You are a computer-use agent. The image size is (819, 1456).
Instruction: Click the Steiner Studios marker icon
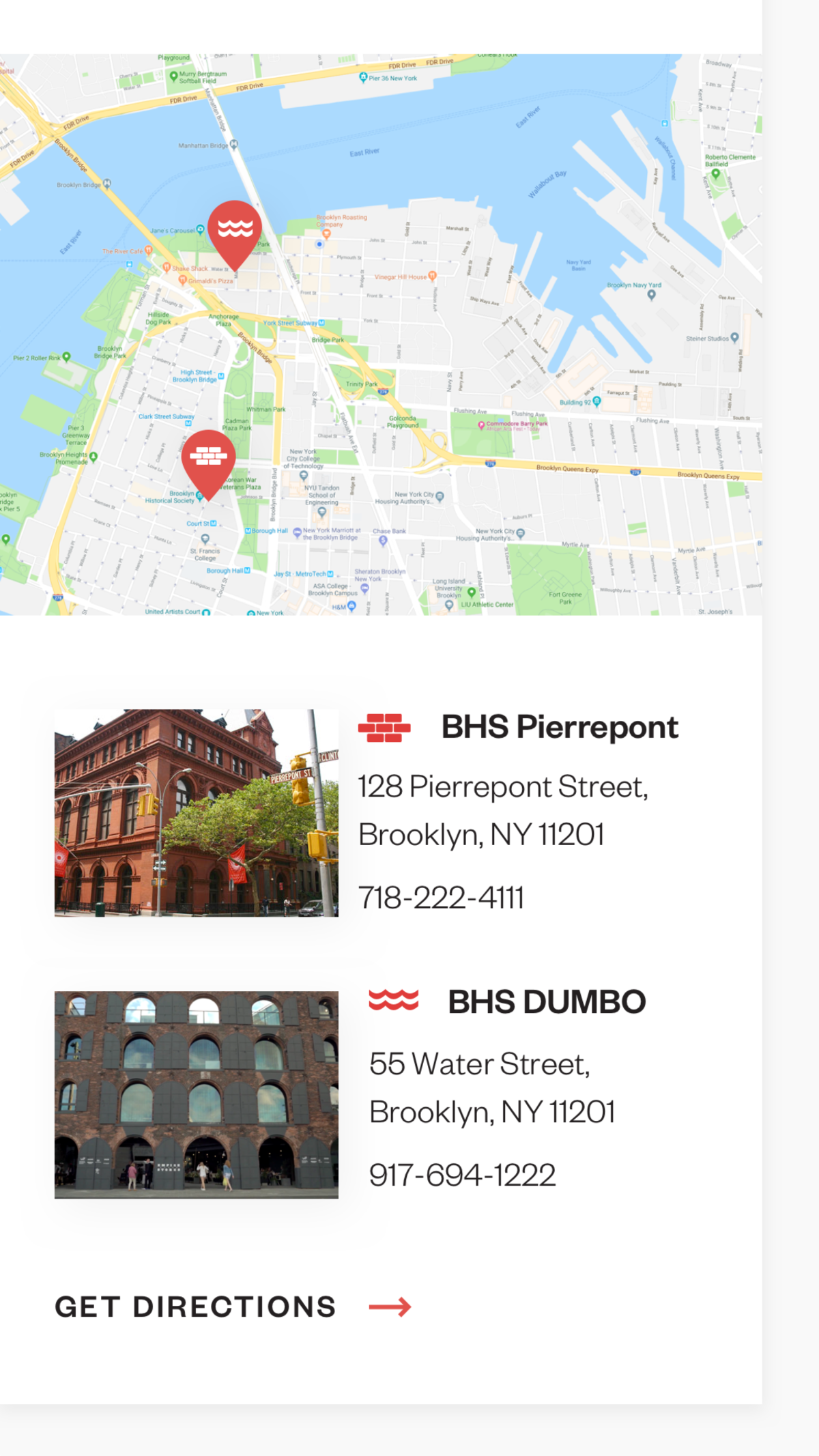734,336
